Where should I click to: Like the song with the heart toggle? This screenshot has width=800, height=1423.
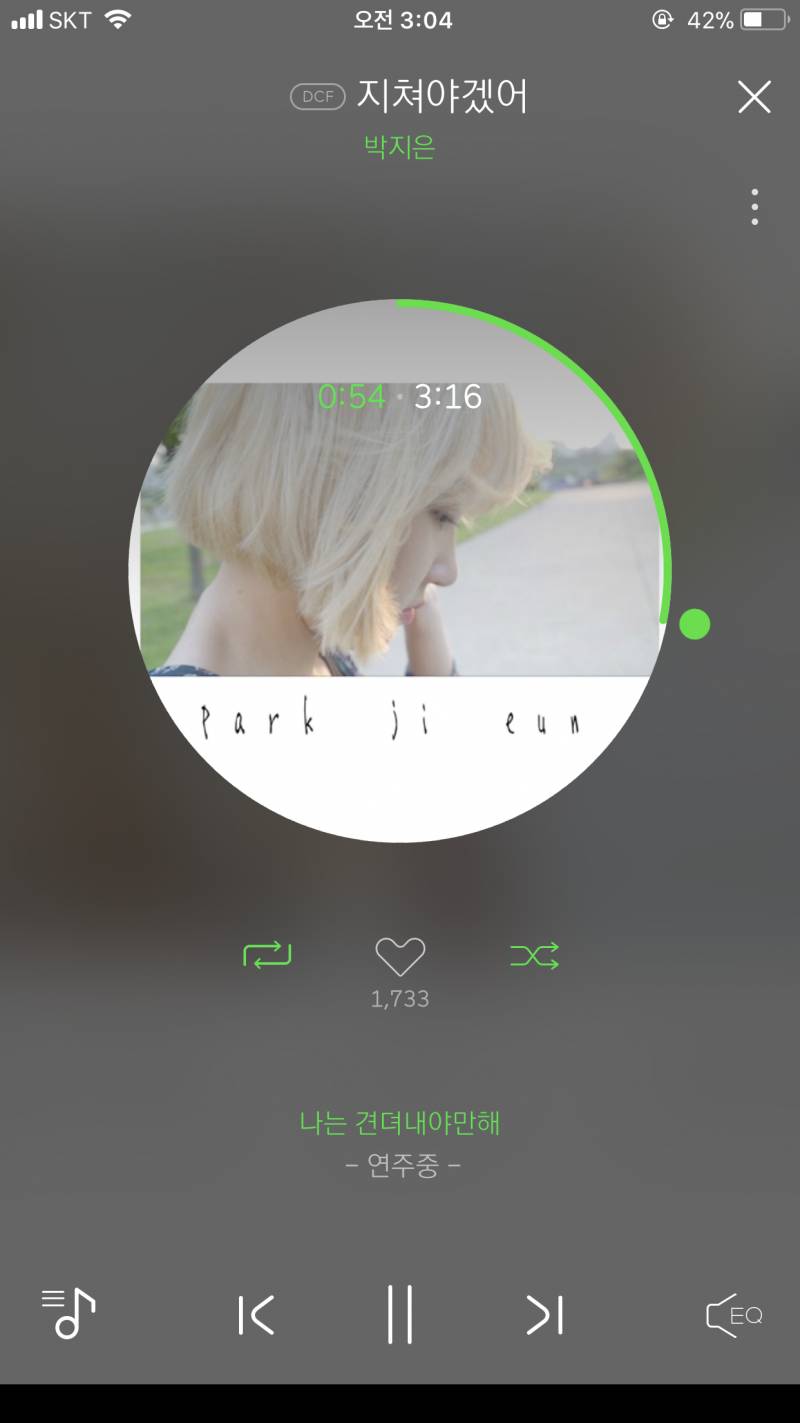[x=400, y=955]
